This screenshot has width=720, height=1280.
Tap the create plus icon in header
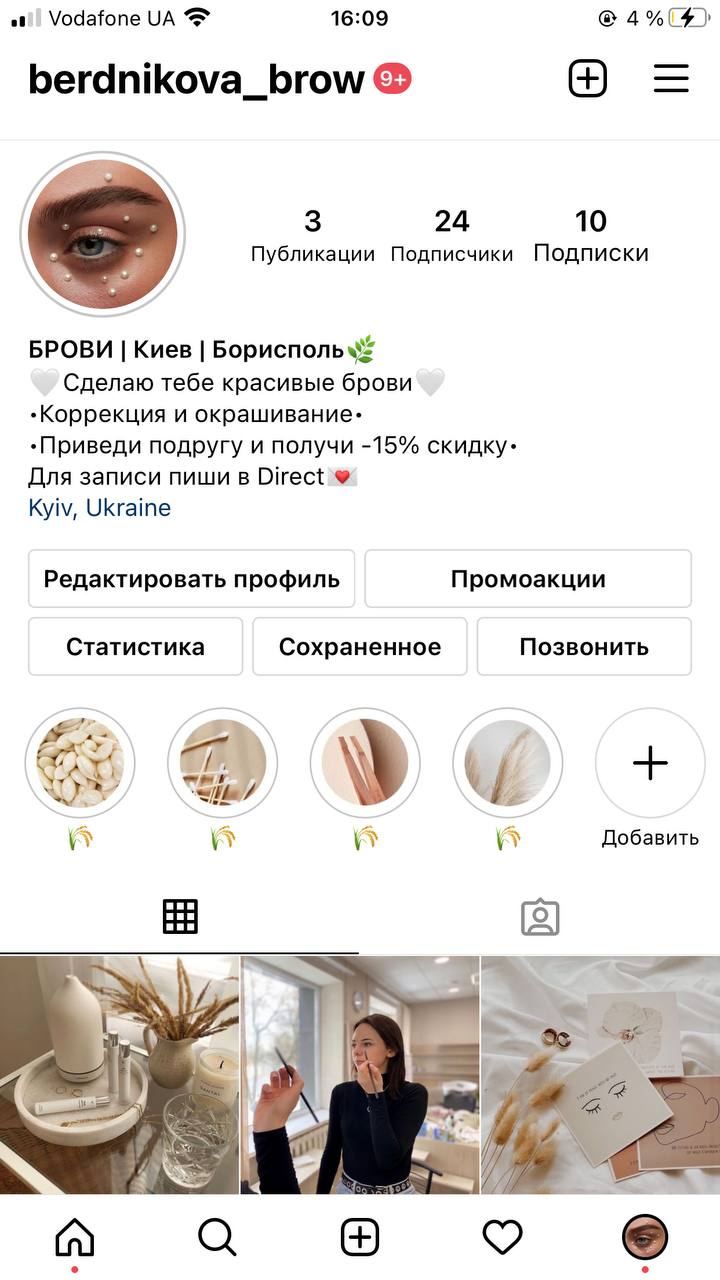[588, 79]
